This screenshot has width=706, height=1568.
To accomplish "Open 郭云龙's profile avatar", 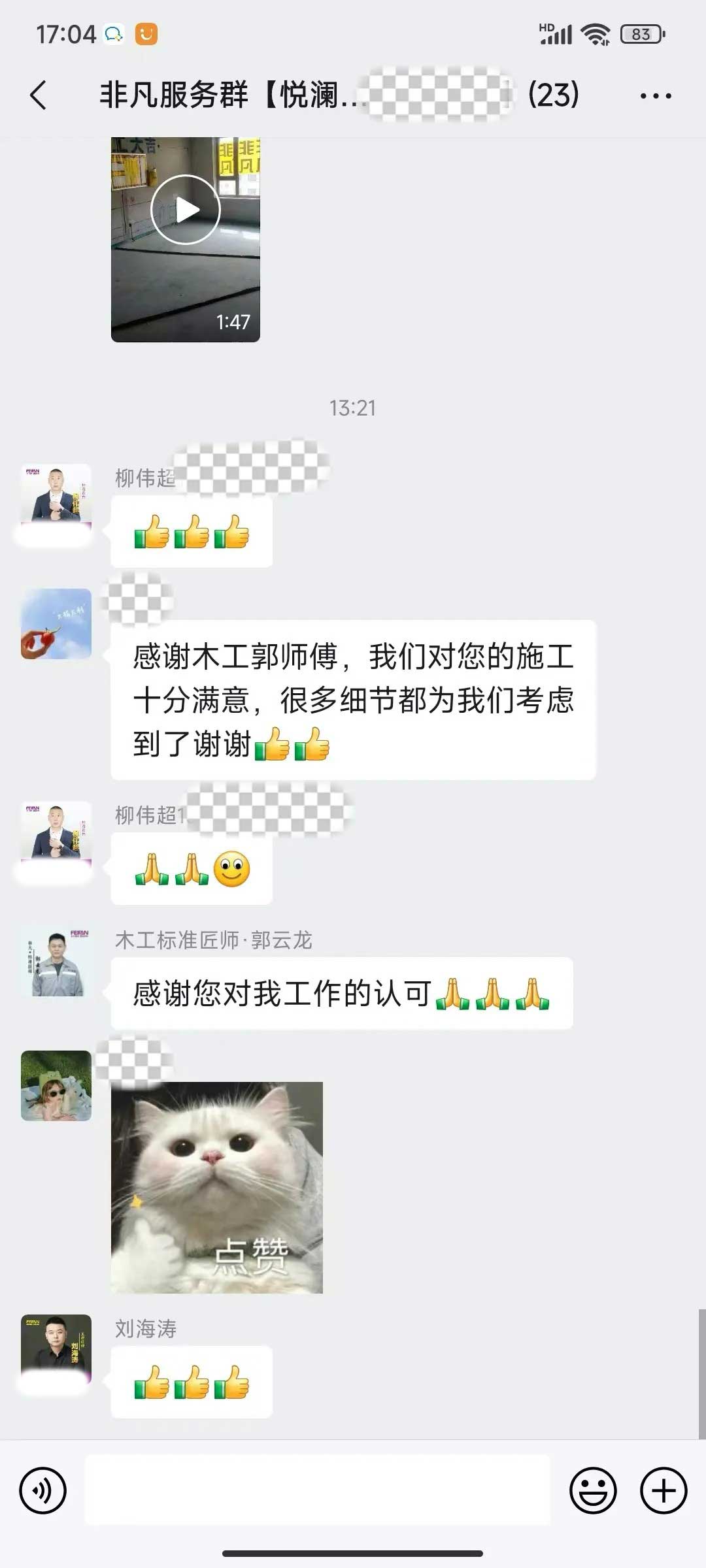I will [56, 961].
